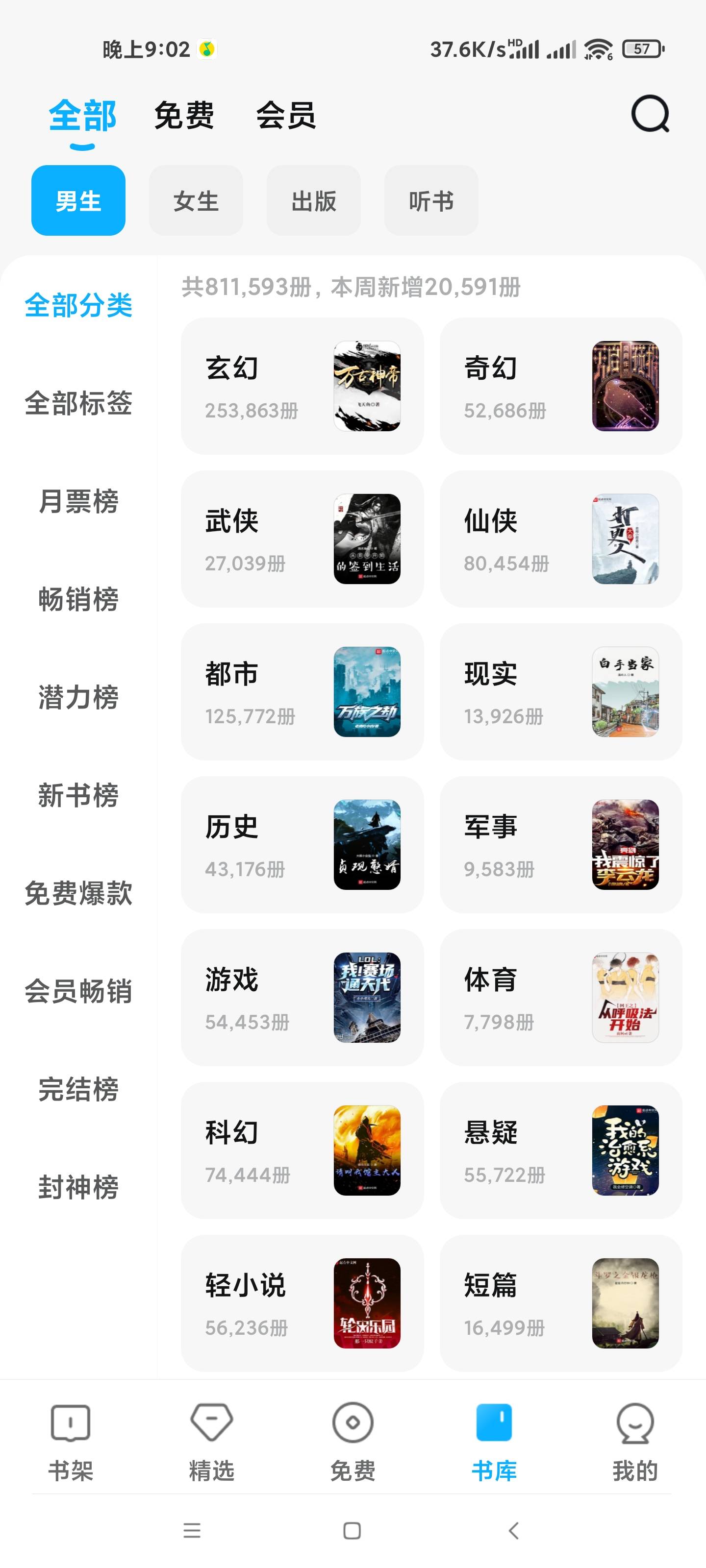Open the 军事 category card
Viewport: 706px width, 1568px height.
[560, 844]
